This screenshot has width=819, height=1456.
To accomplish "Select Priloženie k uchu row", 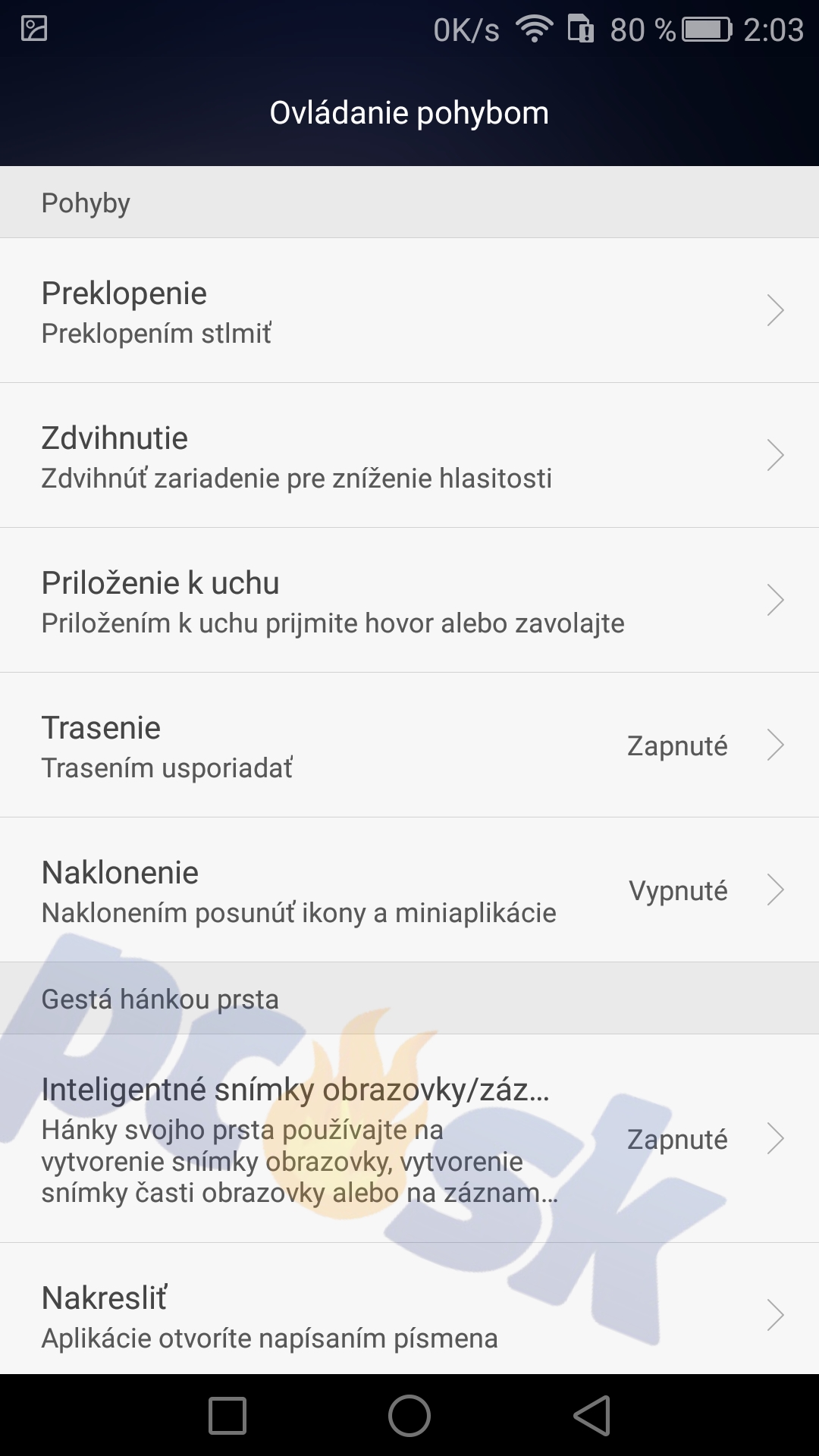I will [409, 600].
